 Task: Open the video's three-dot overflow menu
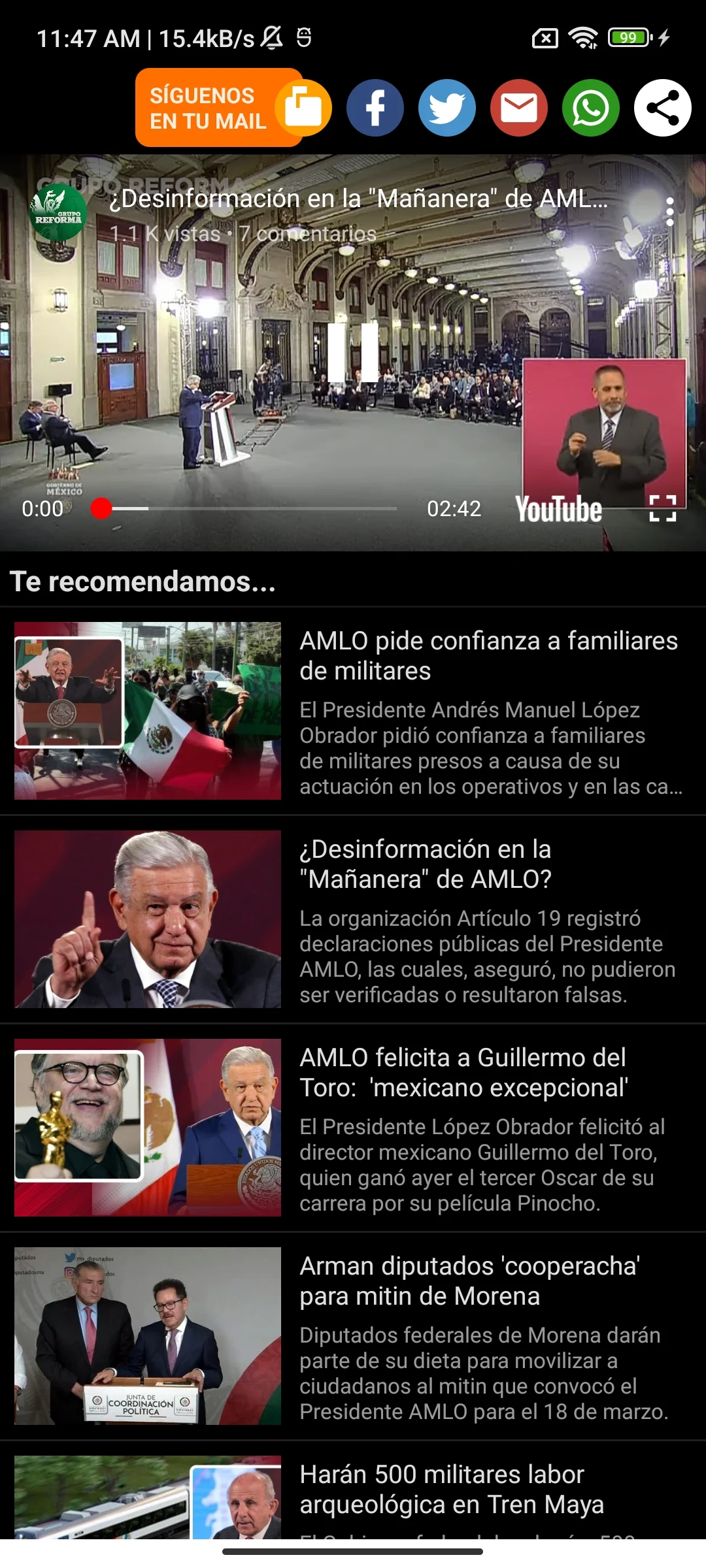pos(669,212)
